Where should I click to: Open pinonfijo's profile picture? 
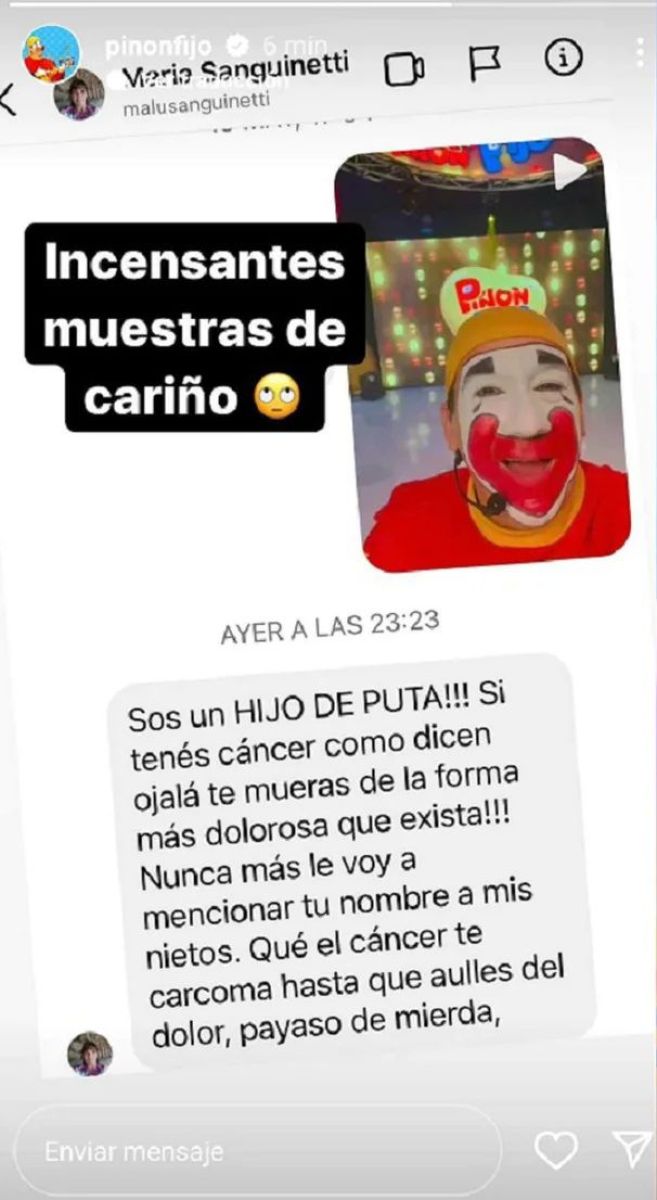[x=49, y=53]
